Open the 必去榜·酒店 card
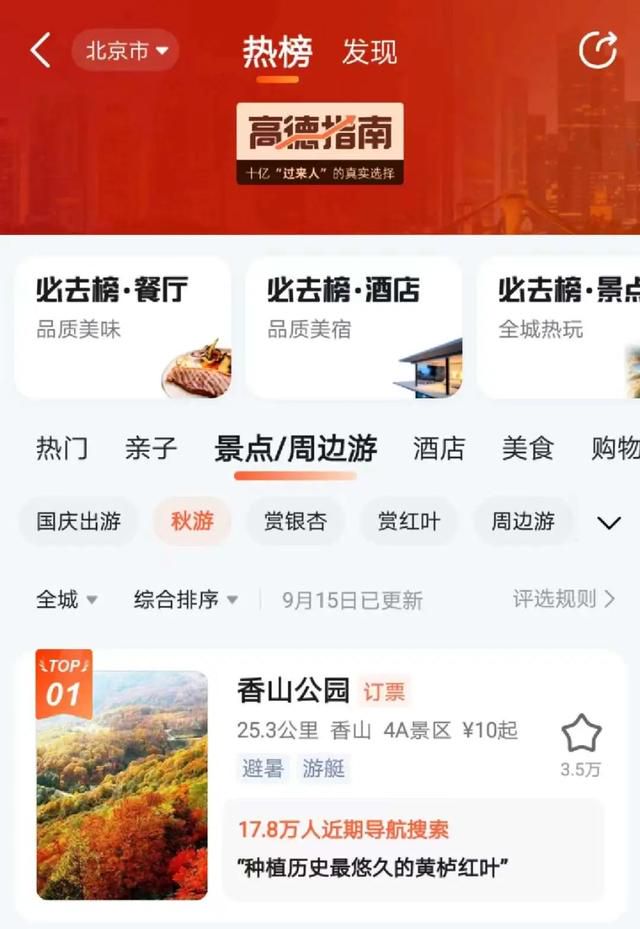Image resolution: width=640 pixels, height=929 pixels. coord(354,327)
